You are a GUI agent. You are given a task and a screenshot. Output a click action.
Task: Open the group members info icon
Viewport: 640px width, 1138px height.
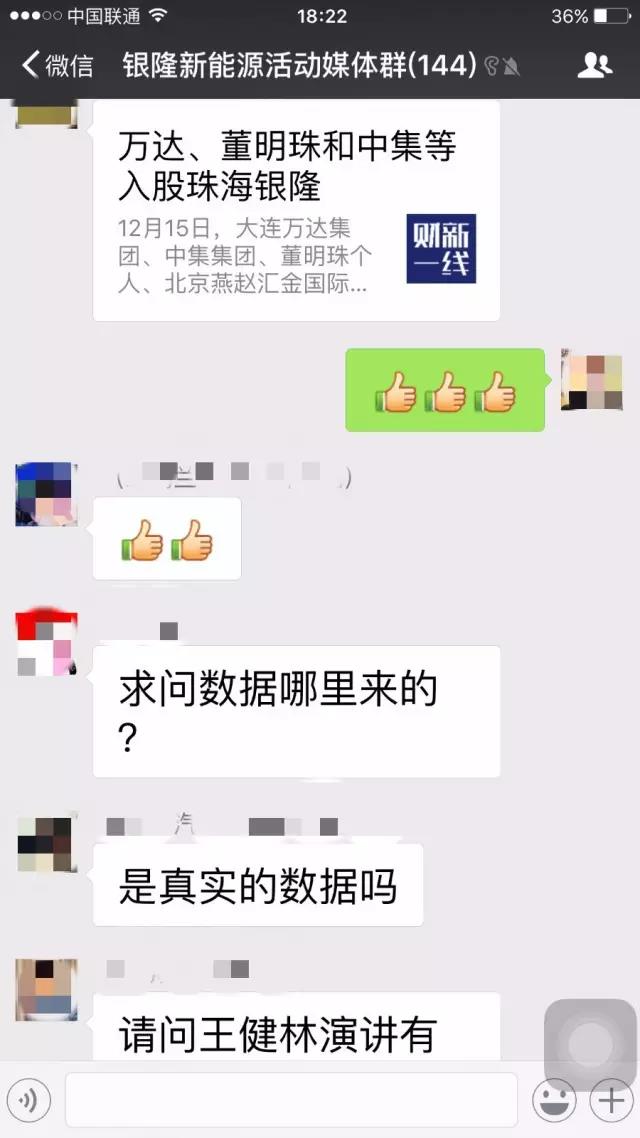click(x=594, y=66)
